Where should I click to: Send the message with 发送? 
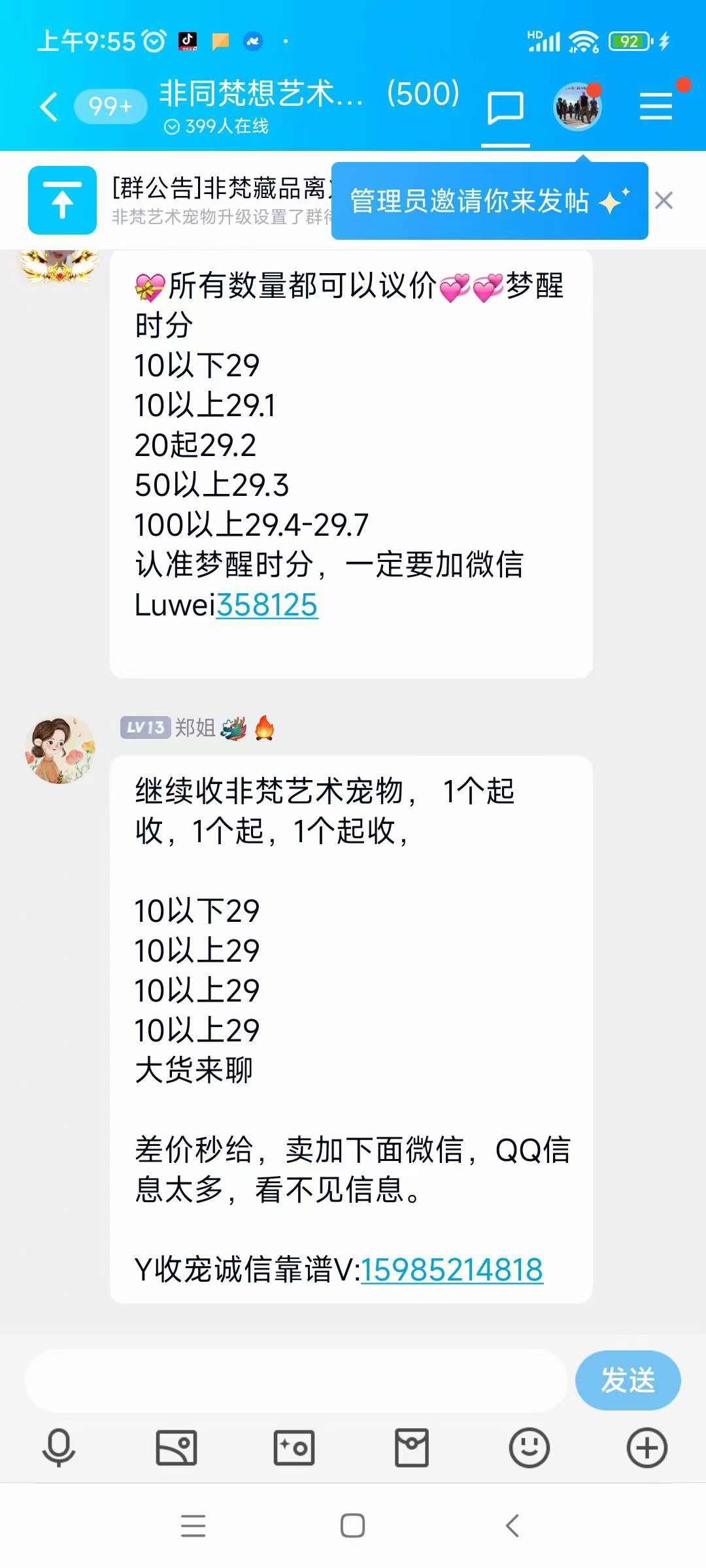pyautogui.click(x=628, y=1380)
